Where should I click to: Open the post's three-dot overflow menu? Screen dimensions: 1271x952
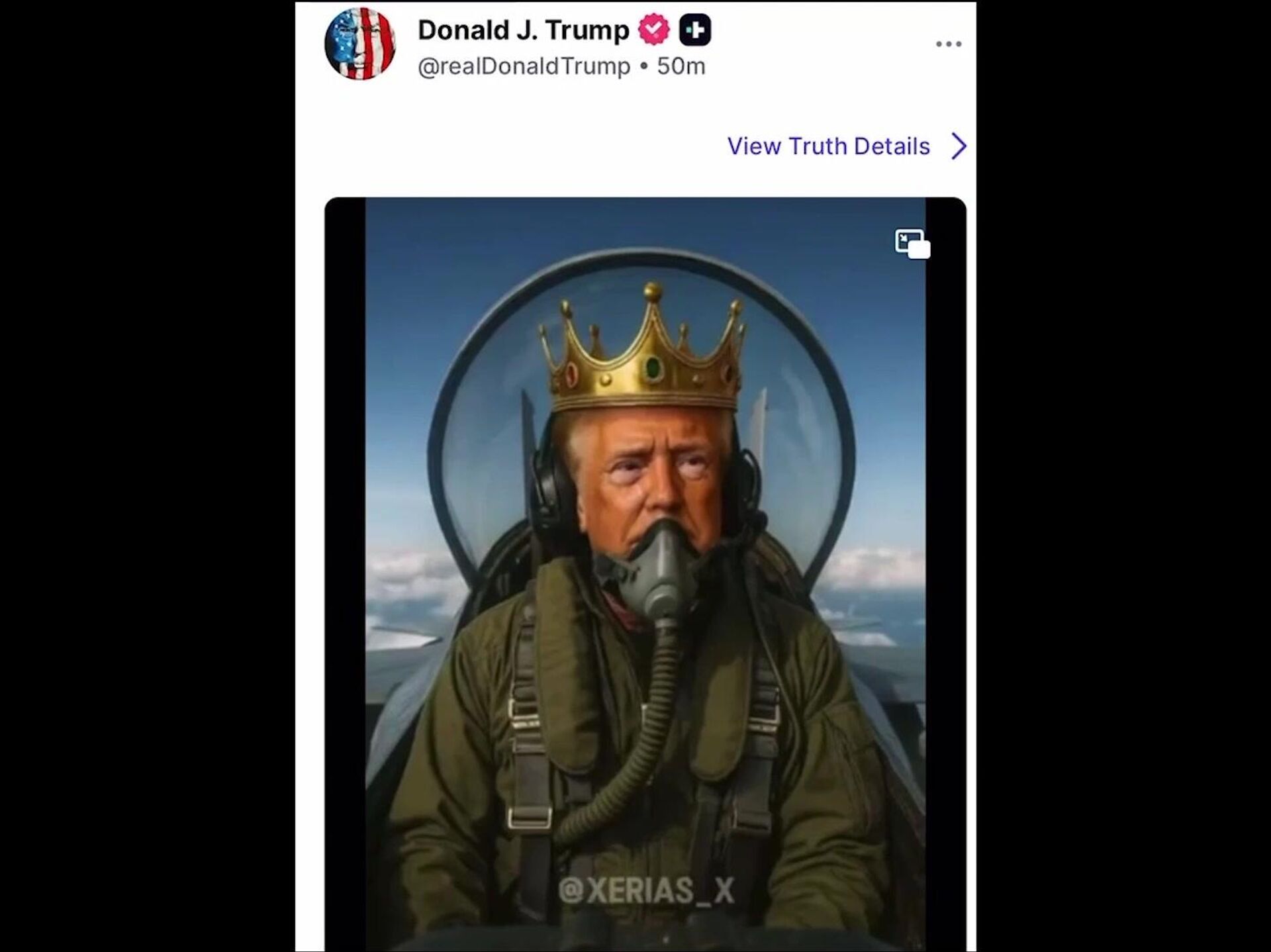(x=948, y=44)
